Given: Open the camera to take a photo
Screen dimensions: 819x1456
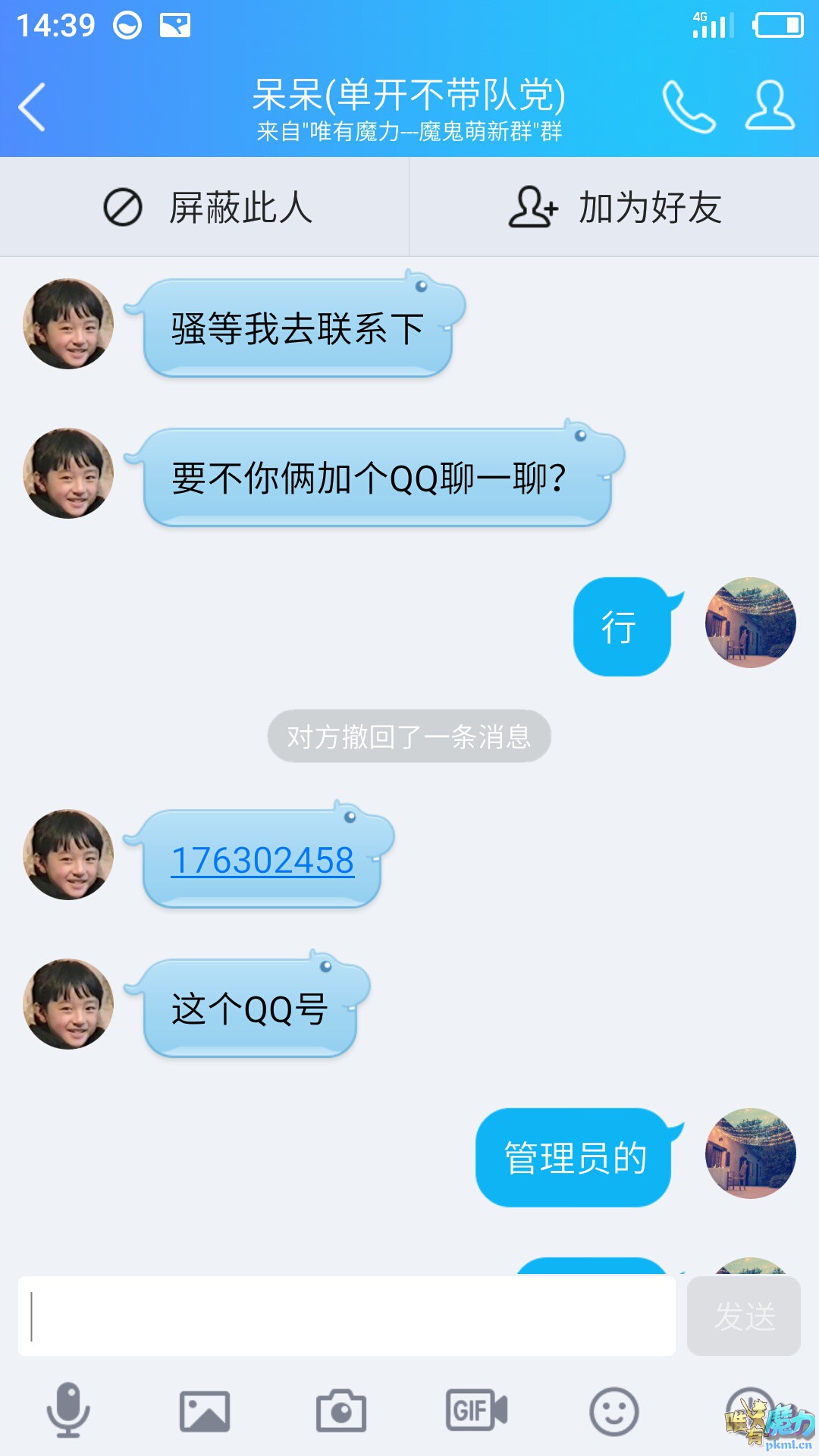Looking at the screenshot, I should tap(341, 1410).
